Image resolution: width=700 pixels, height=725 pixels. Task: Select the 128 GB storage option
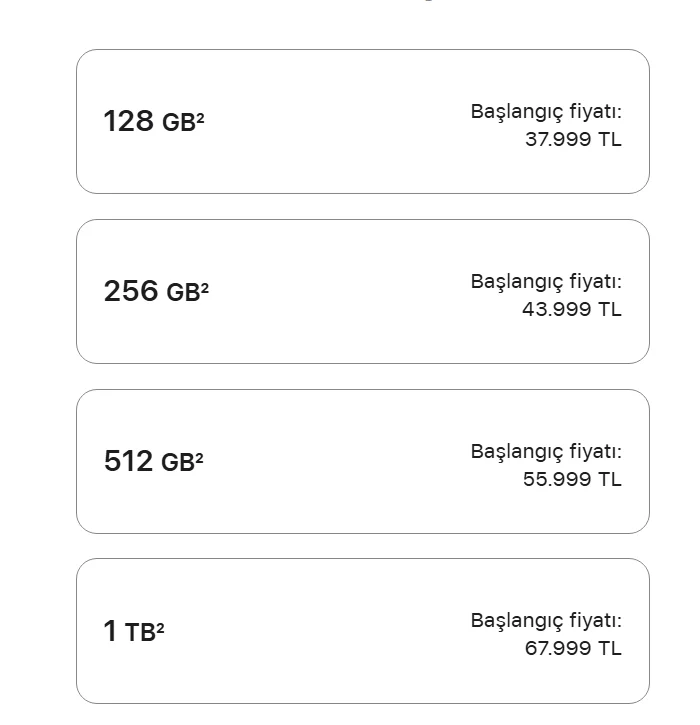[x=362, y=122]
